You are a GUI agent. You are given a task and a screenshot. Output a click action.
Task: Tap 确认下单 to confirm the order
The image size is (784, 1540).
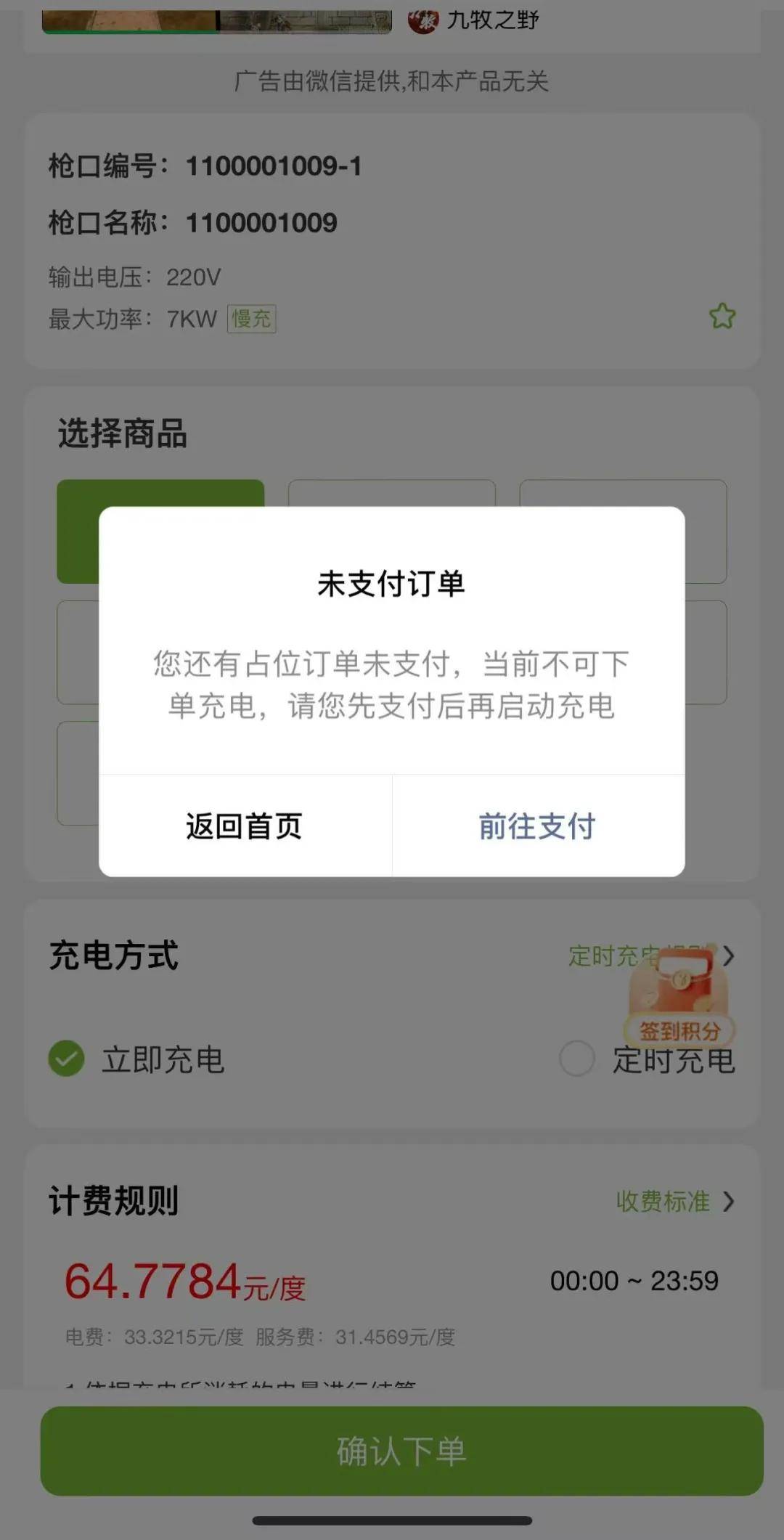401,1451
